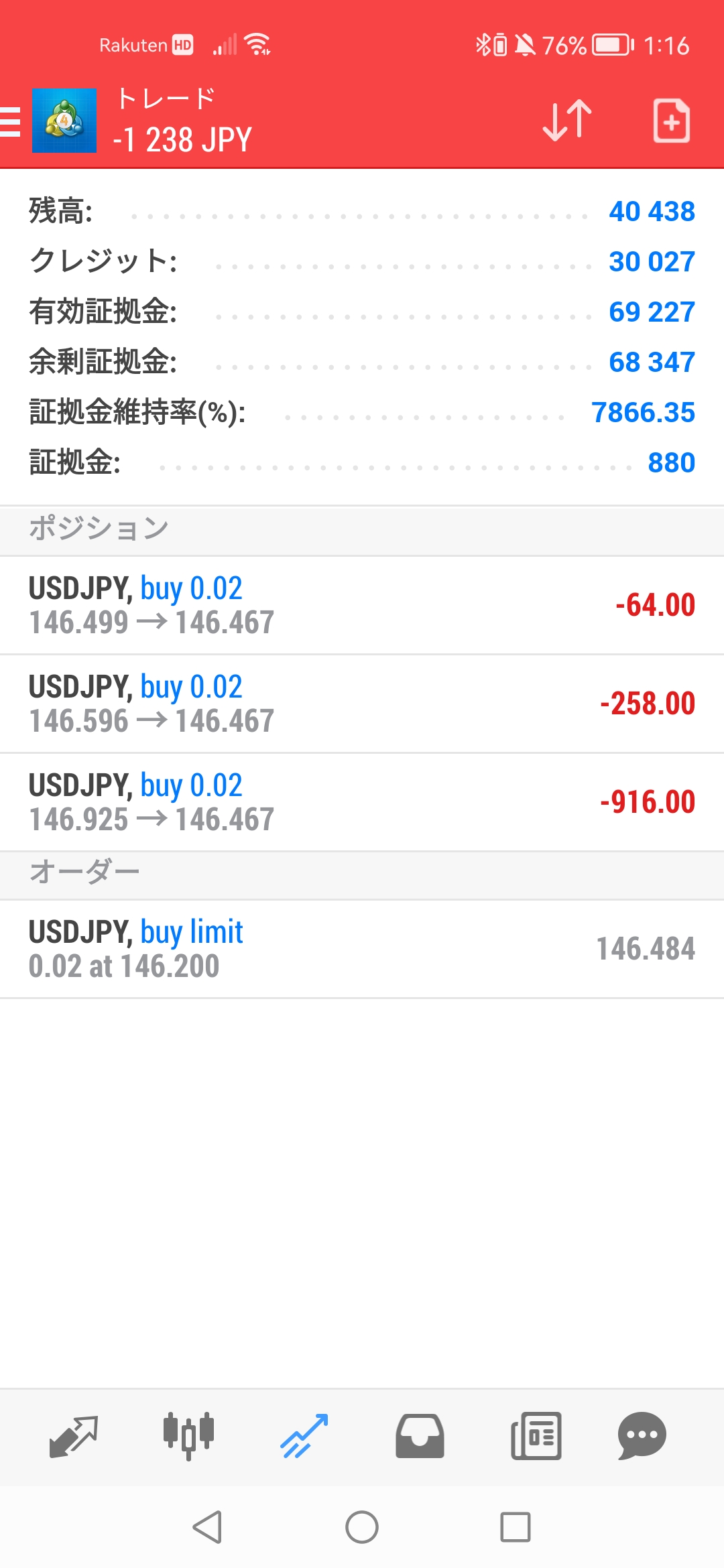
Task: Open the chat messages tab
Action: pyautogui.click(x=642, y=1437)
